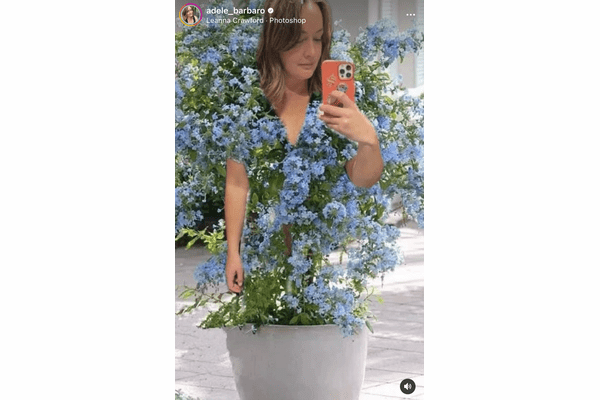
Task: Open the adele_barbaro username link
Action: coord(235,10)
